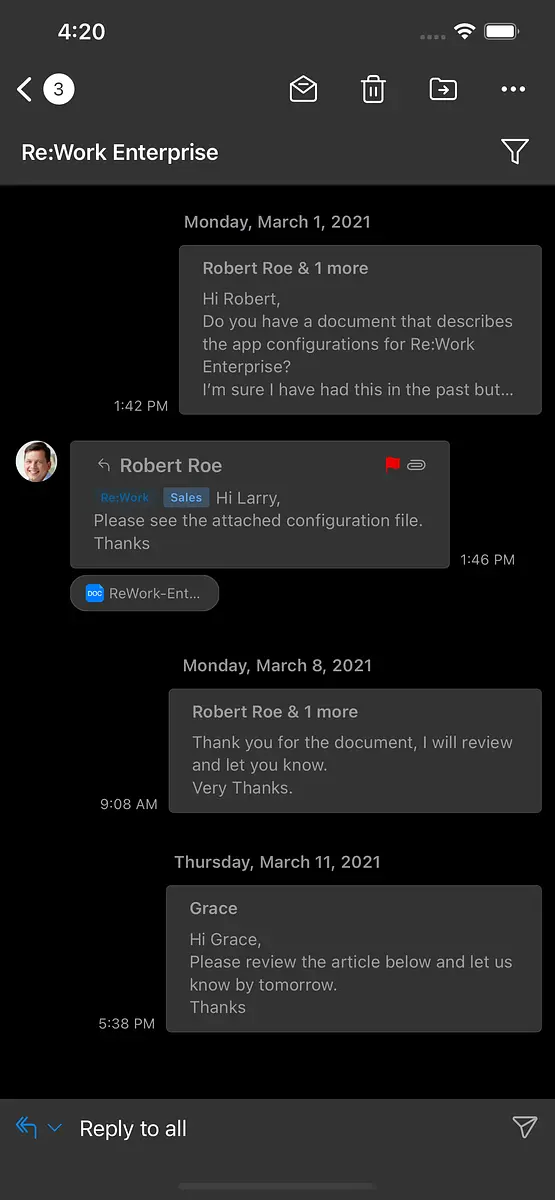Open the message sent at 9:08 AM
Screen dimensions: 555x1200
point(355,750)
